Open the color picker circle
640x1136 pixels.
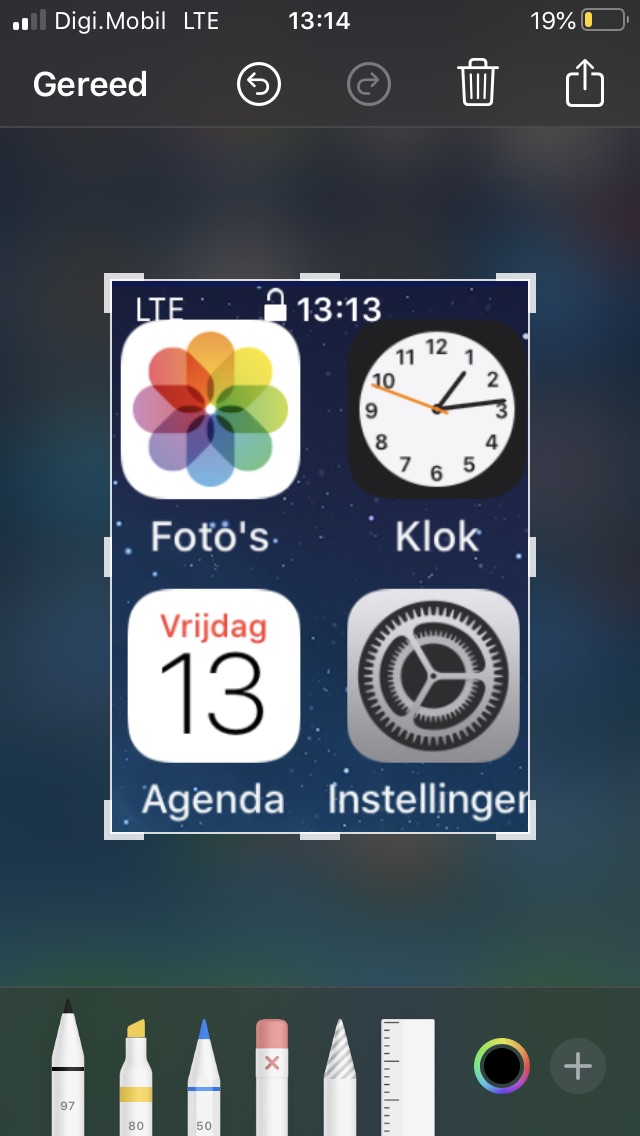502,1066
